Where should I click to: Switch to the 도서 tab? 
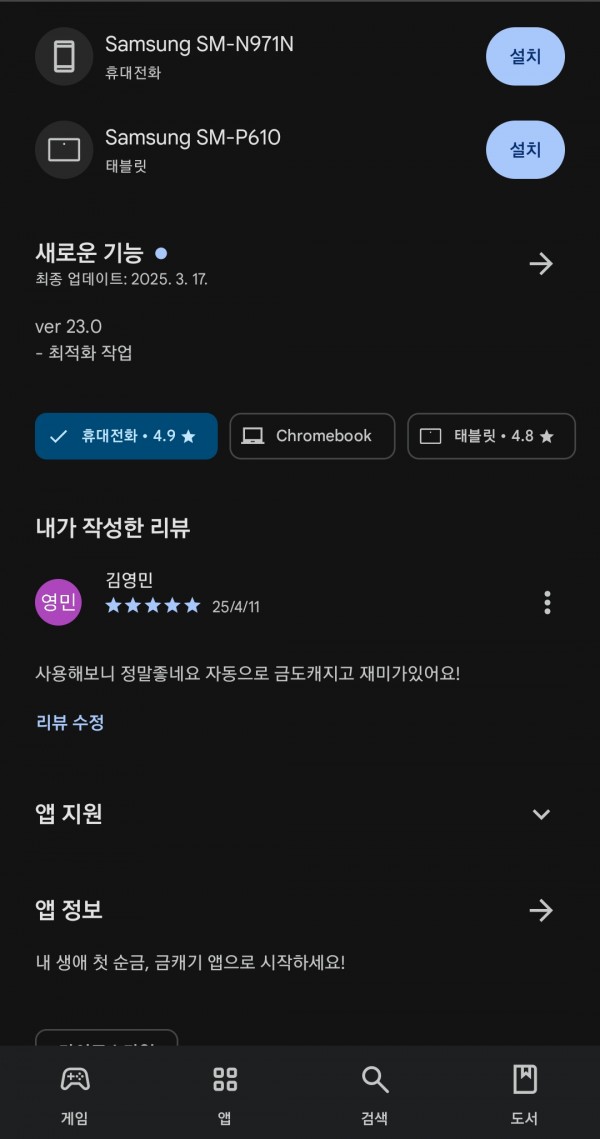tap(524, 1094)
